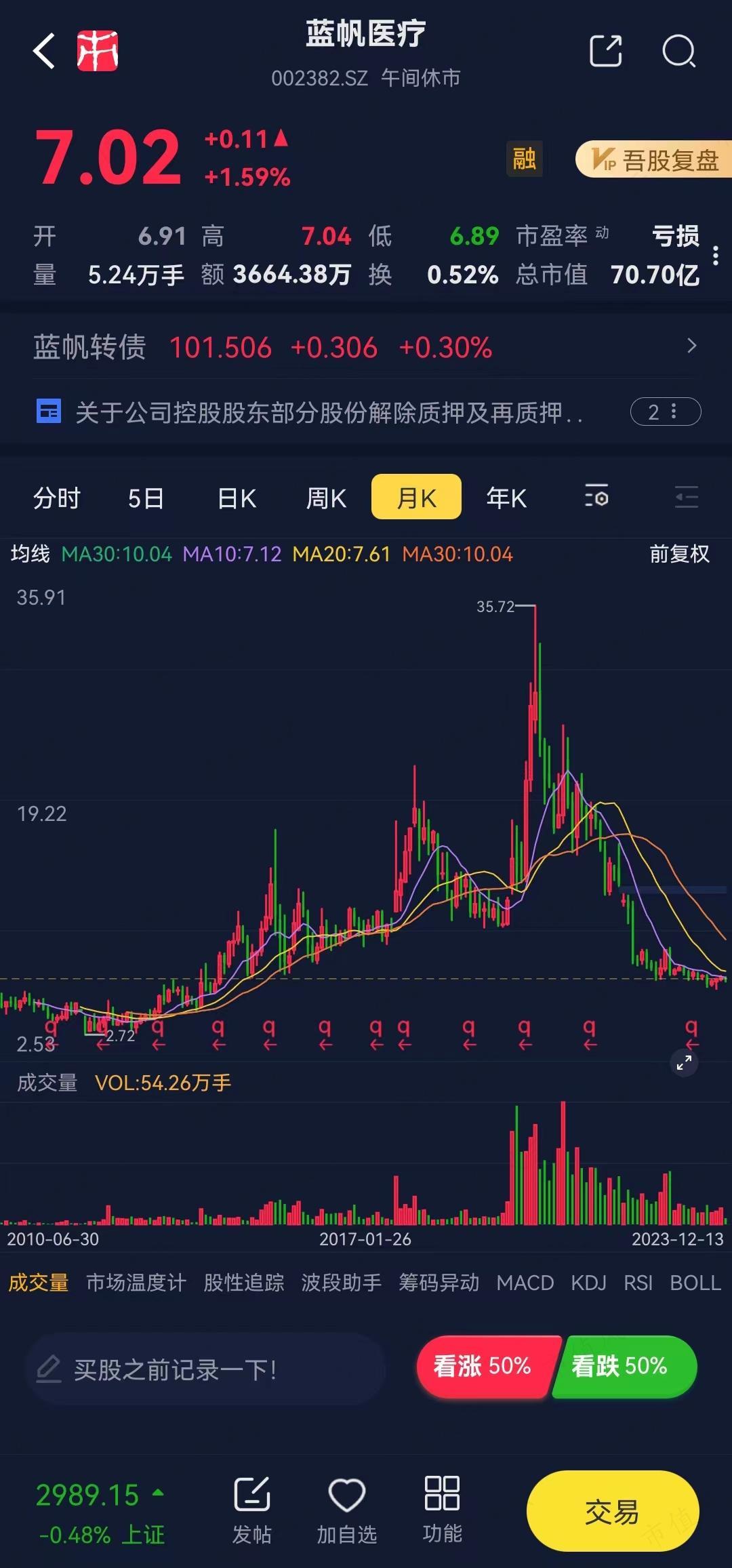Select the MACD indicator

[x=525, y=1283]
